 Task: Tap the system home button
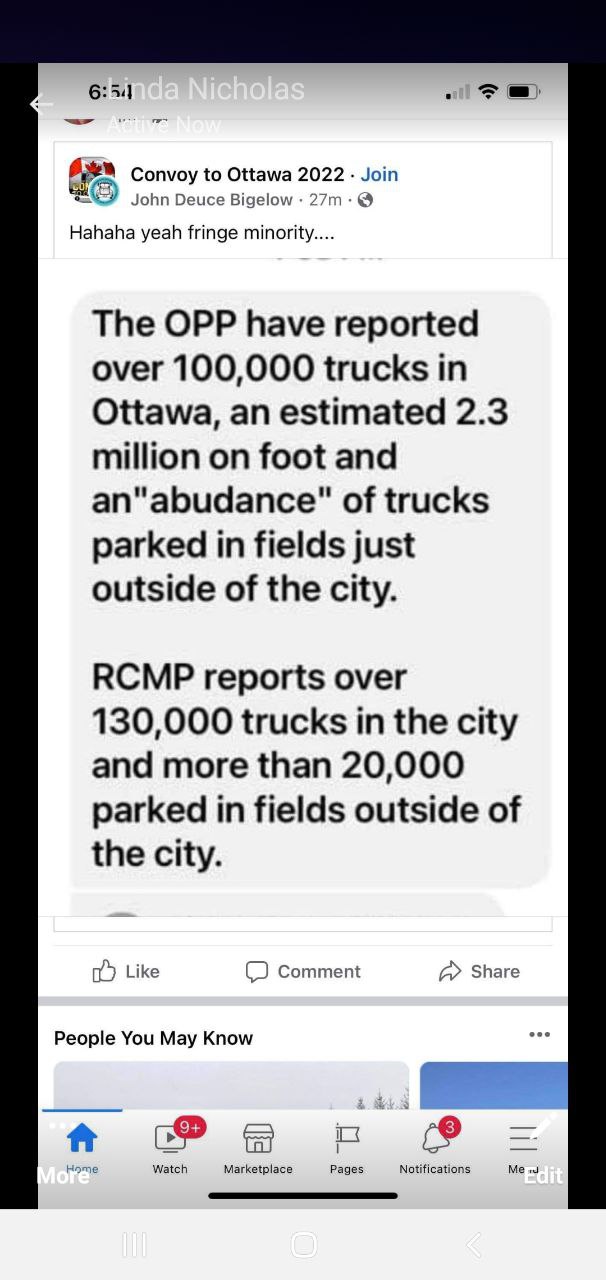tap(303, 1244)
